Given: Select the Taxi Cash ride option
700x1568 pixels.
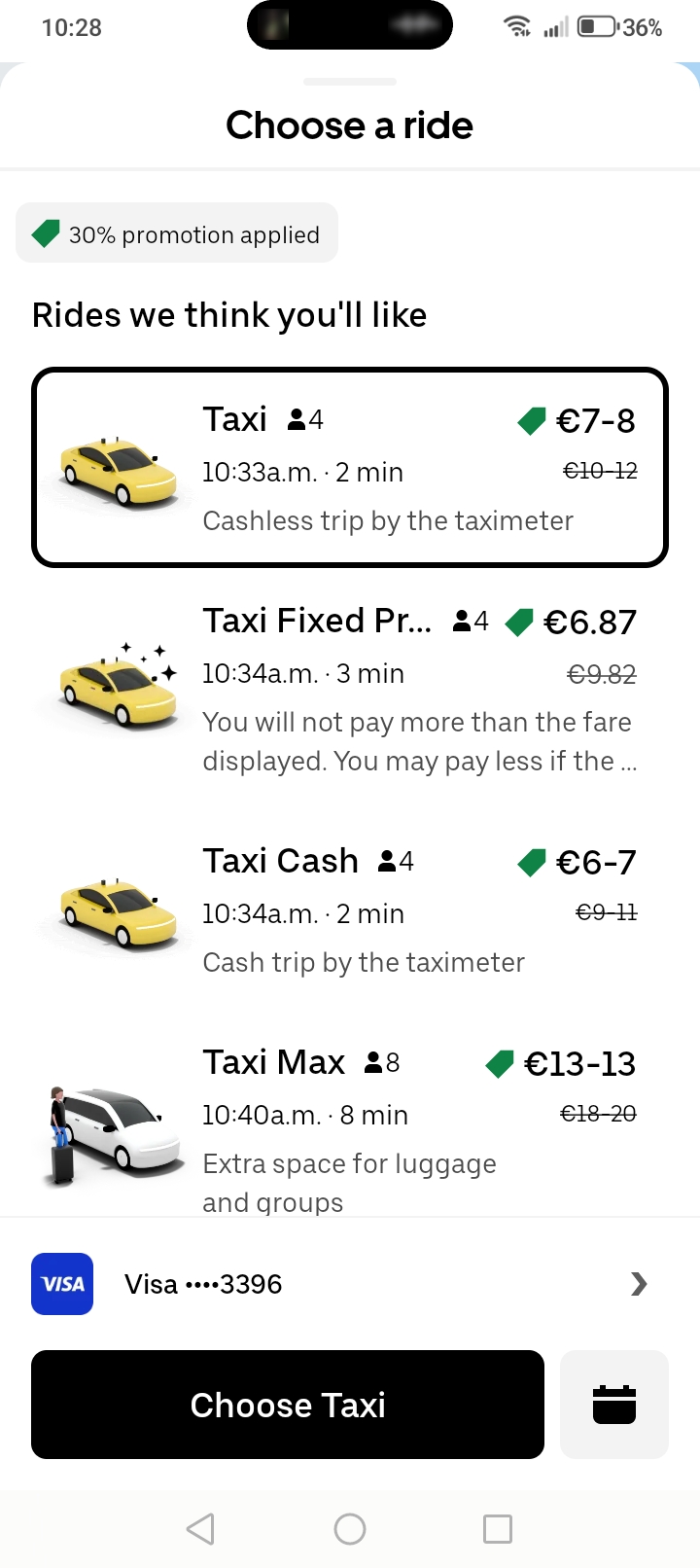Looking at the screenshot, I should pos(350,910).
